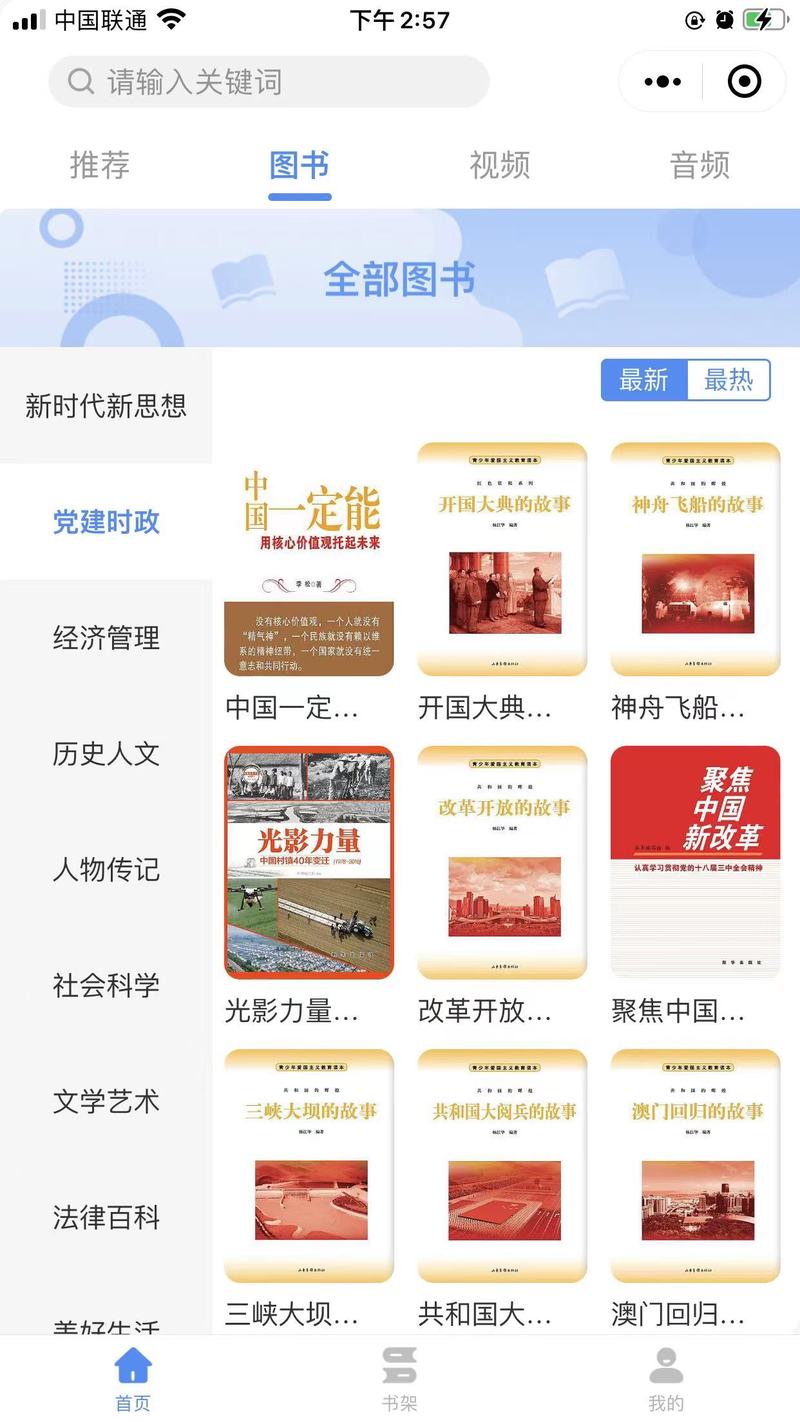
Task: Switch to the 推荐 tab
Action: (x=100, y=165)
